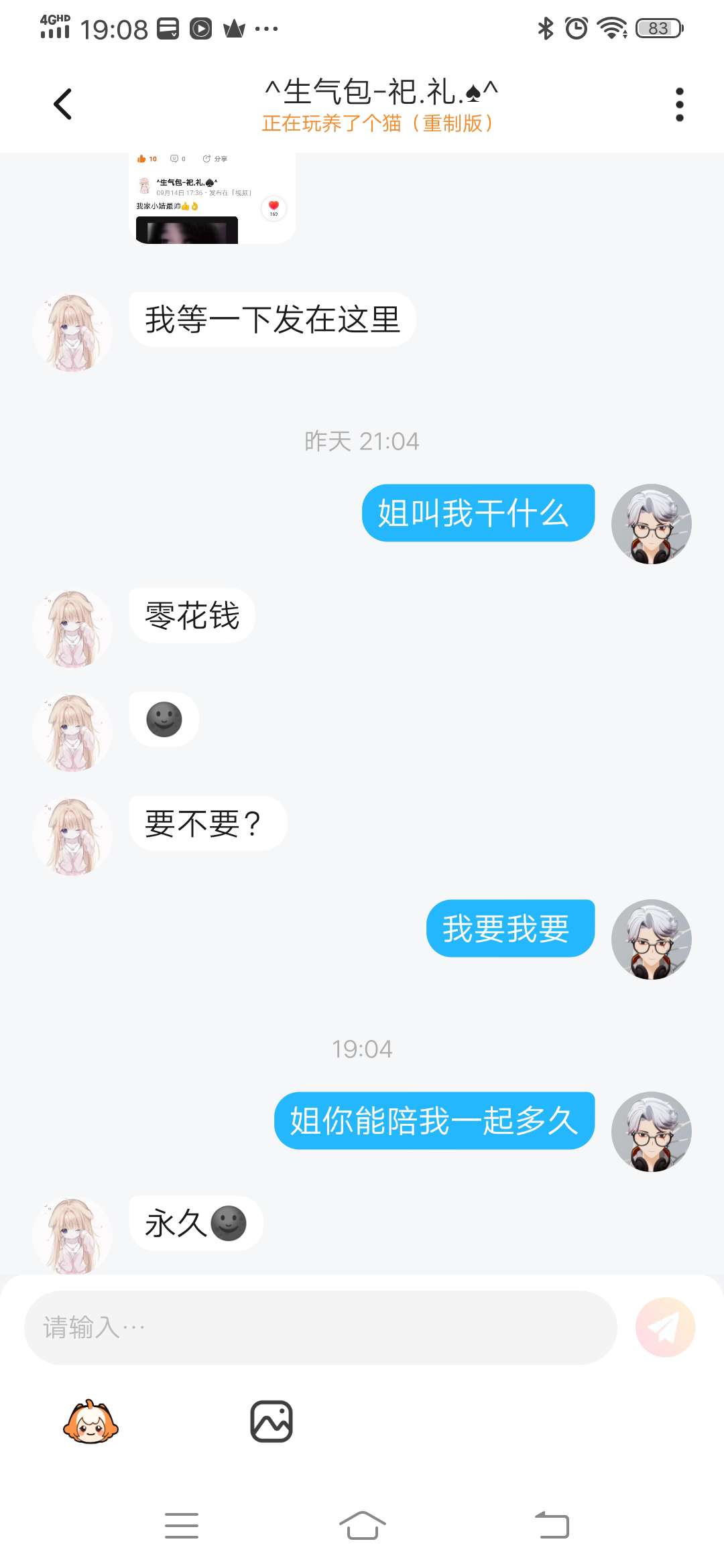Viewport: 724px width, 1568px height.
Task: Open the 正在玩养了个猫 game status link
Action: (377, 123)
